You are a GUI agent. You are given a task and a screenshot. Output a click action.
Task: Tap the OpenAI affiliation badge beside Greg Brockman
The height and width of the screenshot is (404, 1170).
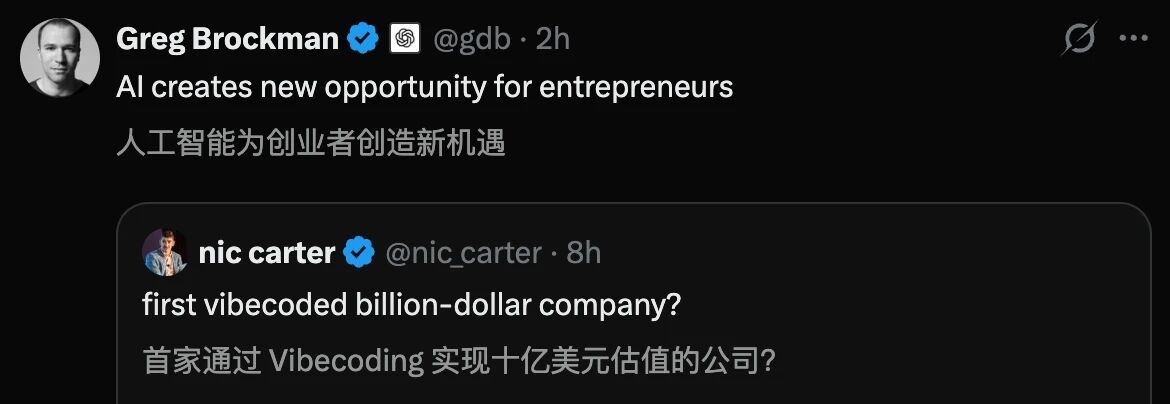(x=404, y=39)
